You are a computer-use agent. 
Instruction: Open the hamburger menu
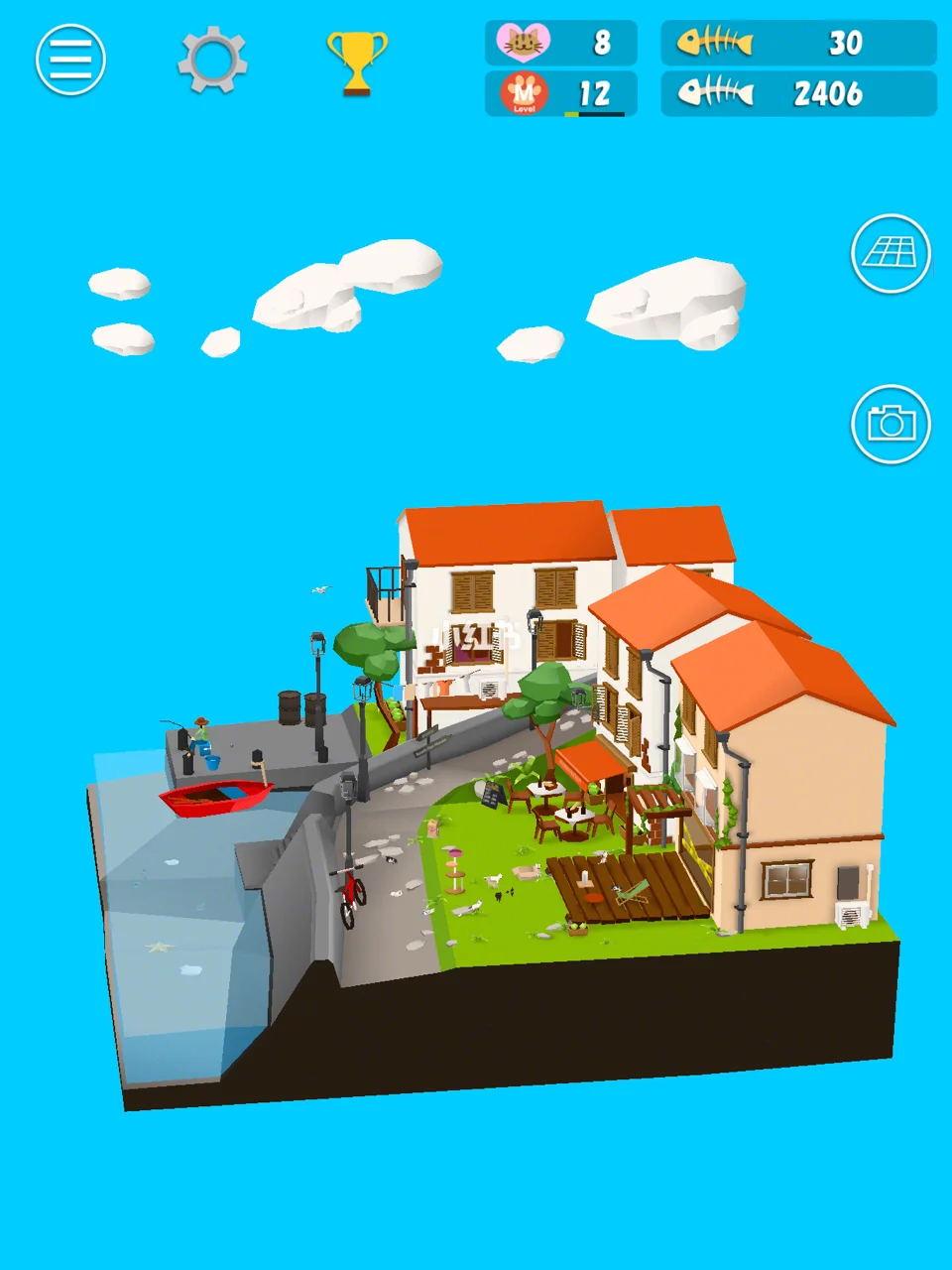[x=70, y=61]
